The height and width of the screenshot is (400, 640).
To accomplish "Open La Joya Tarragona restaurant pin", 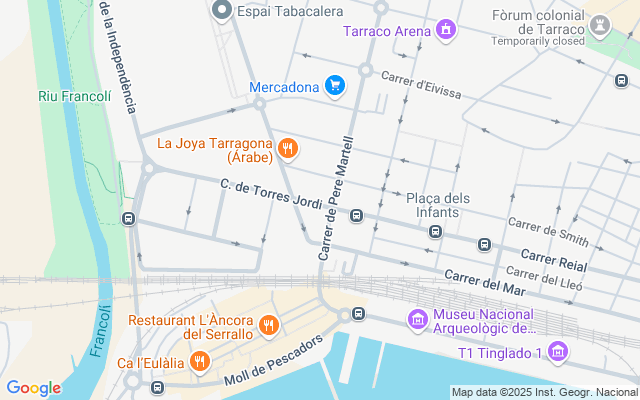I will tap(288, 149).
